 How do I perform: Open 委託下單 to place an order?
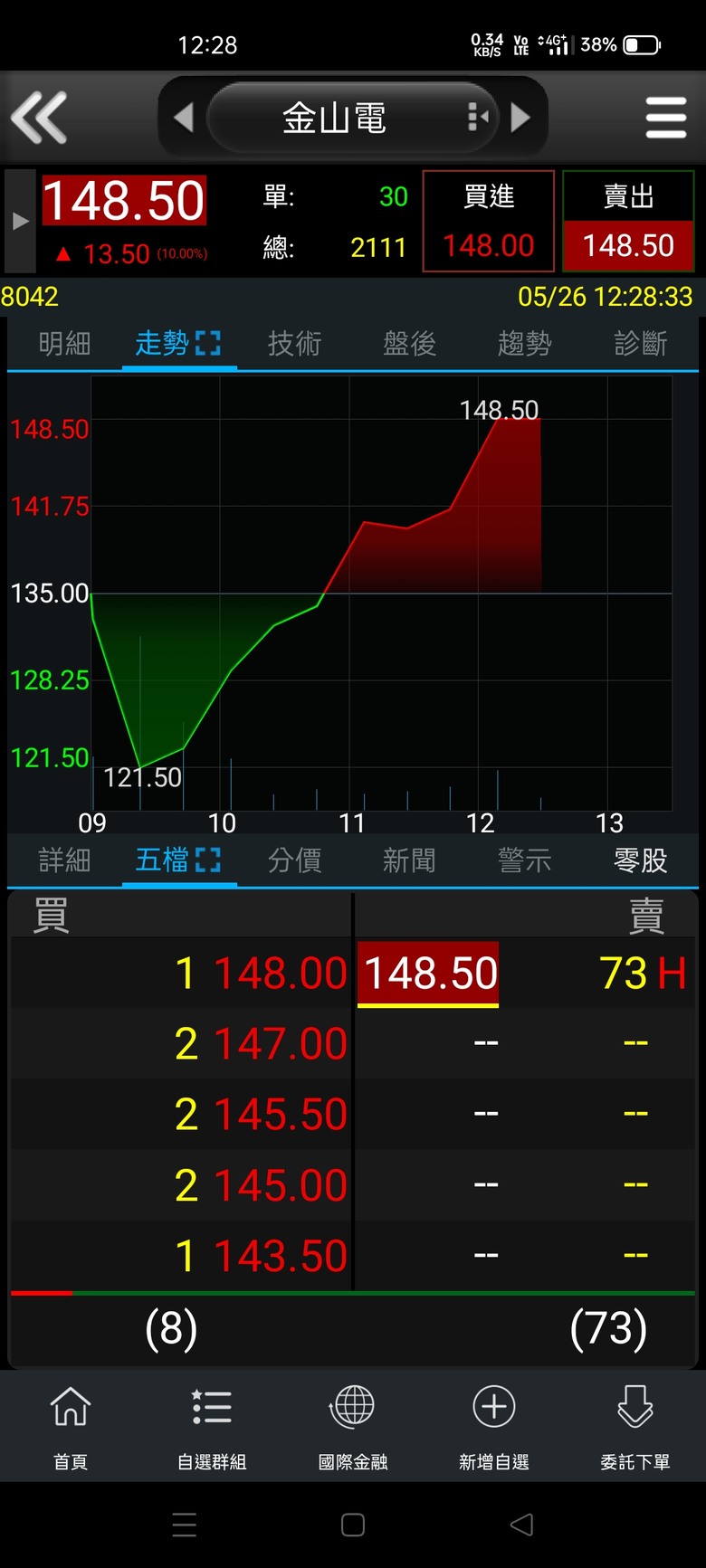click(x=635, y=1426)
